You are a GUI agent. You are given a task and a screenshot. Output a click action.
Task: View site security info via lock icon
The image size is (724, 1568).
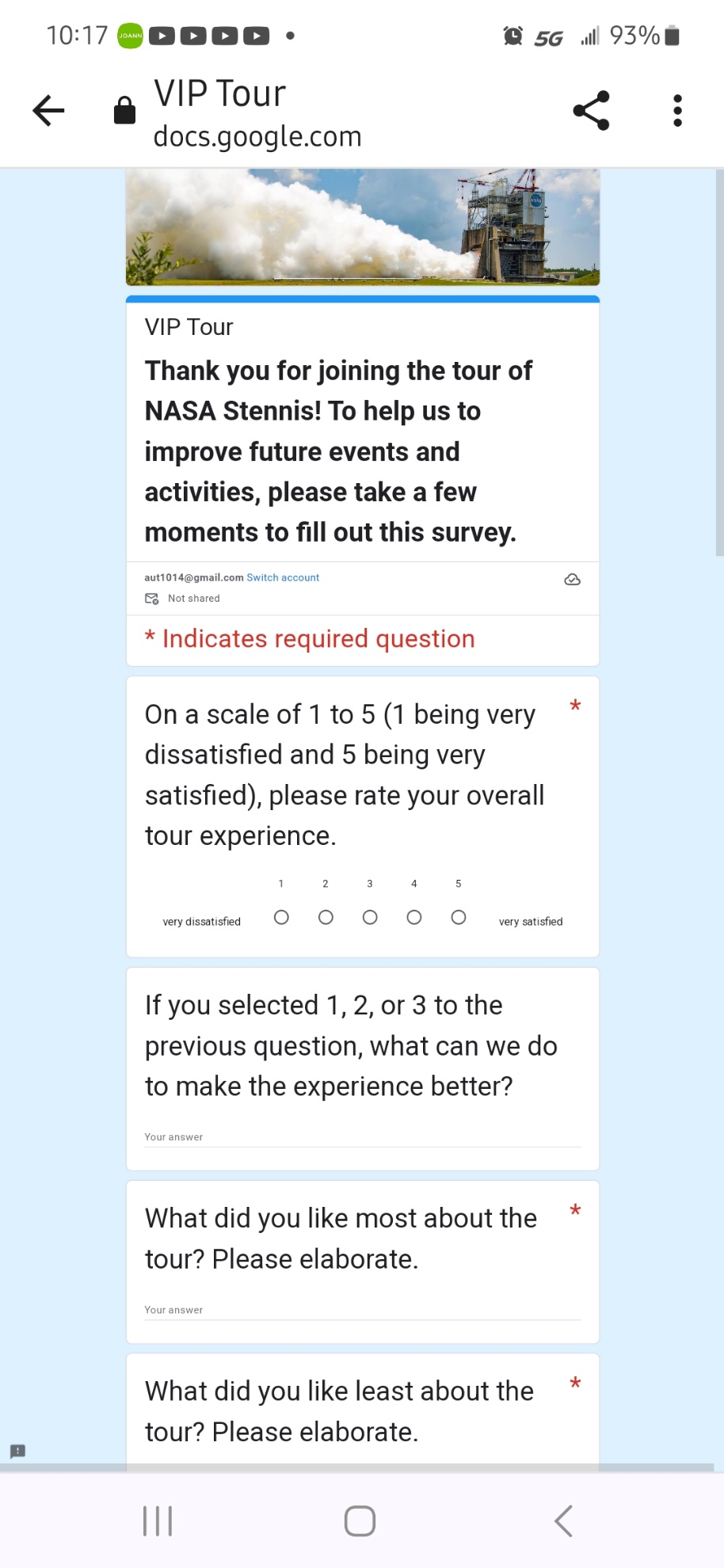(124, 110)
